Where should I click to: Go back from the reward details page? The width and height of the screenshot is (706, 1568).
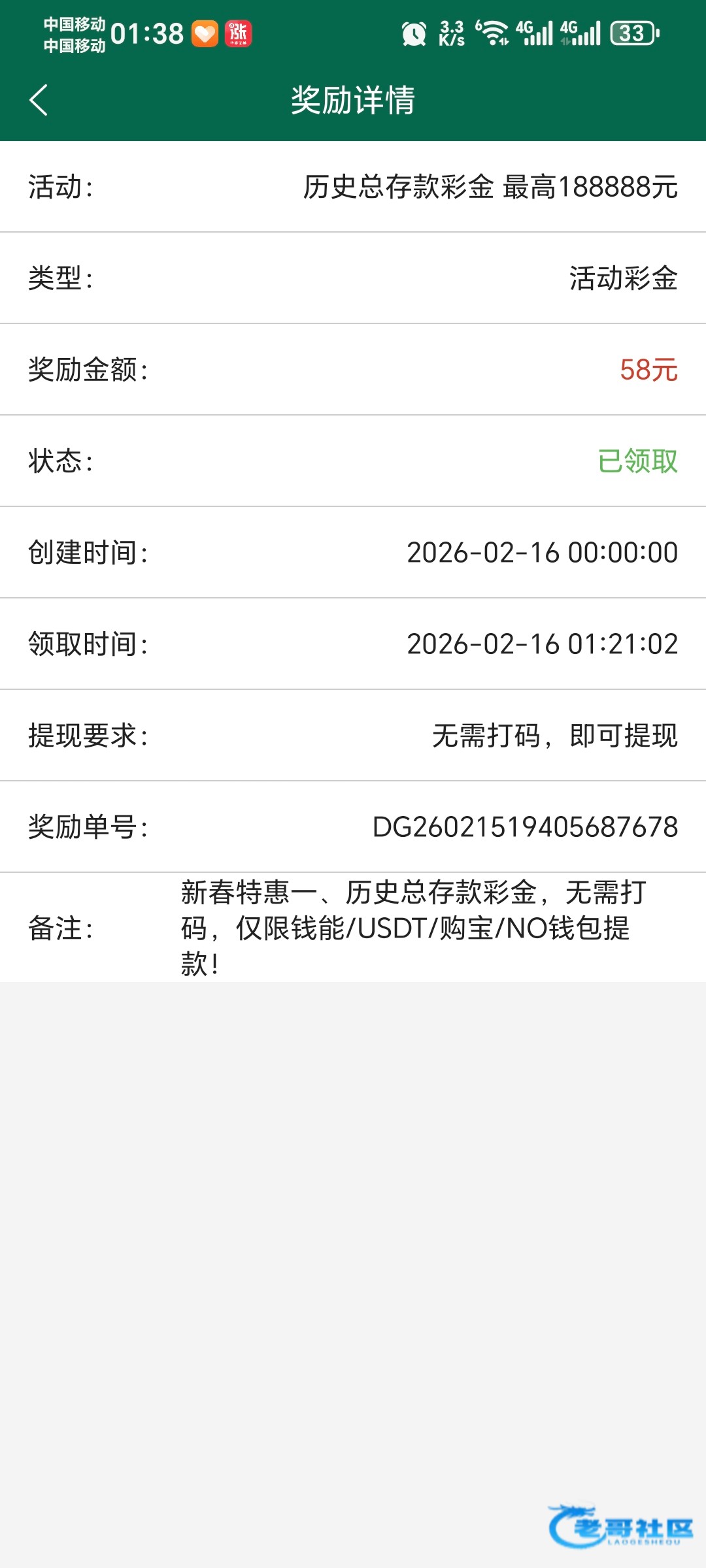39,100
